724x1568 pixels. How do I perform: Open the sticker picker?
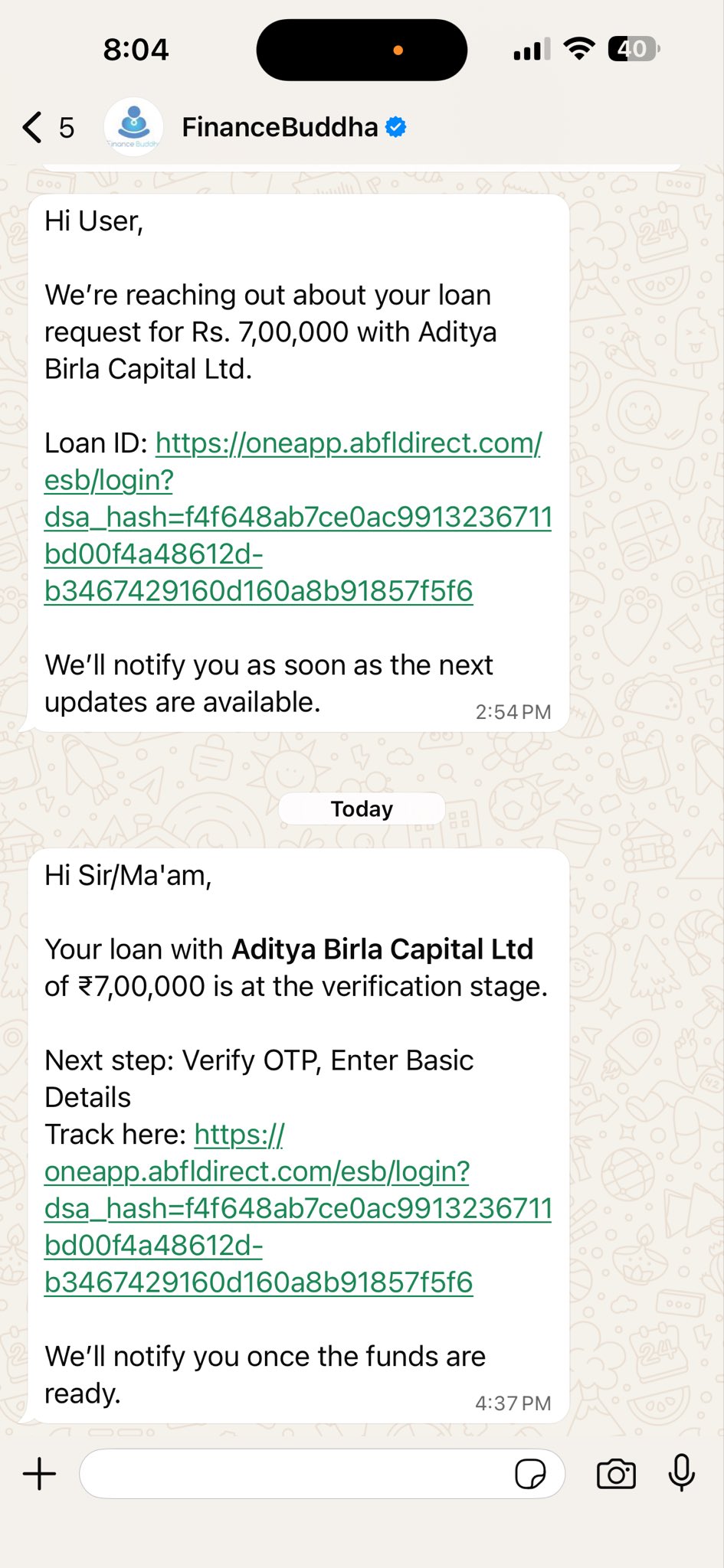coord(530,1474)
